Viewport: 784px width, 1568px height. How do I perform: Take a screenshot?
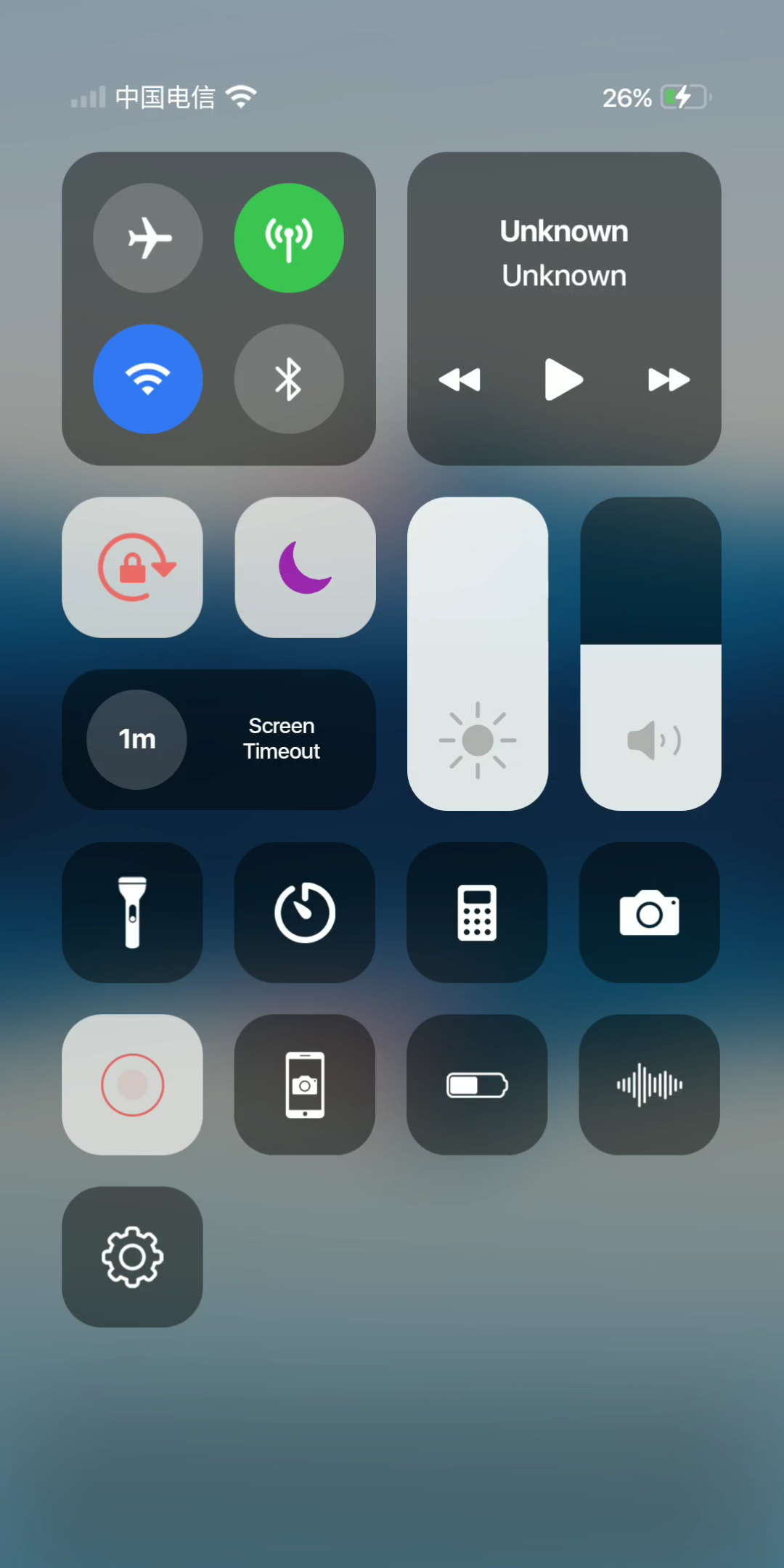click(x=305, y=1085)
